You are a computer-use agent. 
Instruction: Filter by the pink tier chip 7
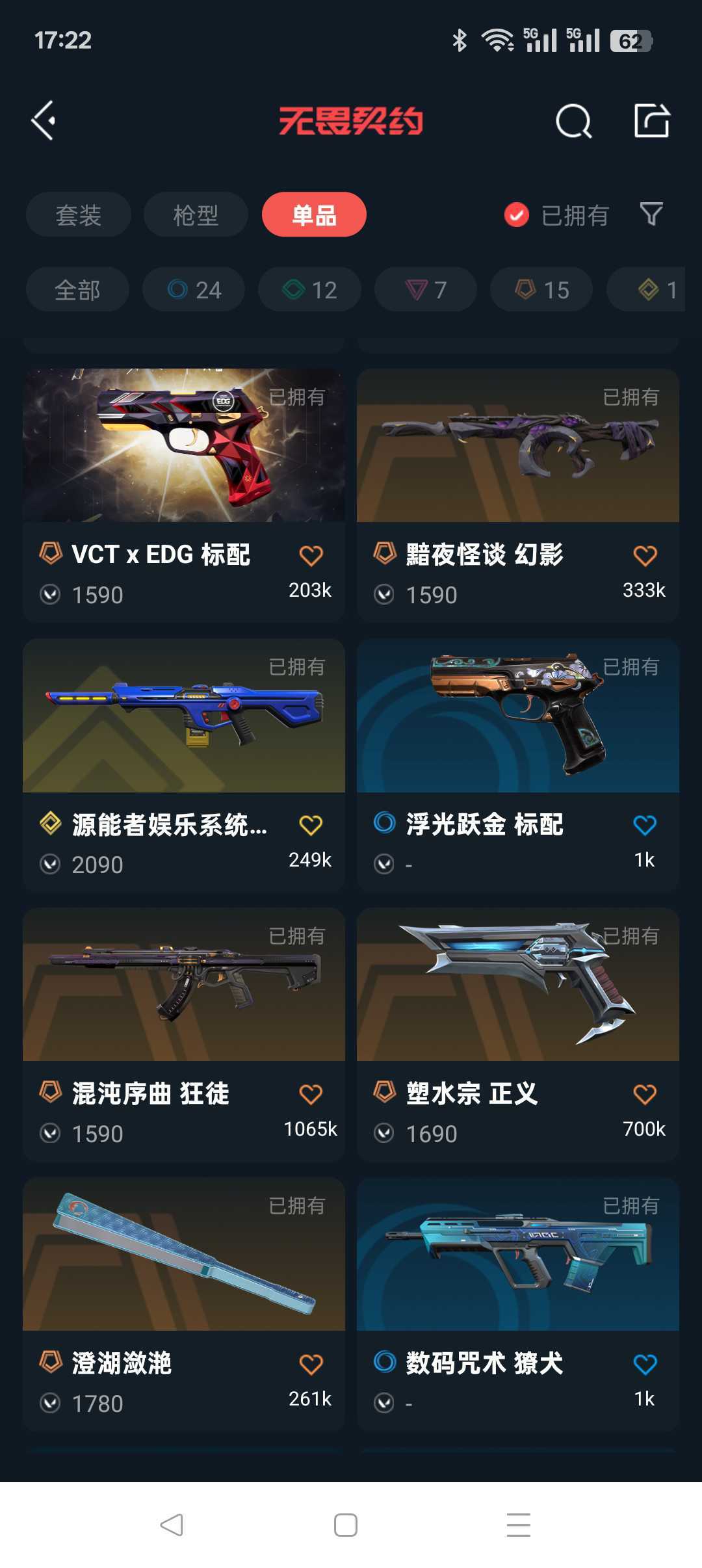tap(426, 289)
